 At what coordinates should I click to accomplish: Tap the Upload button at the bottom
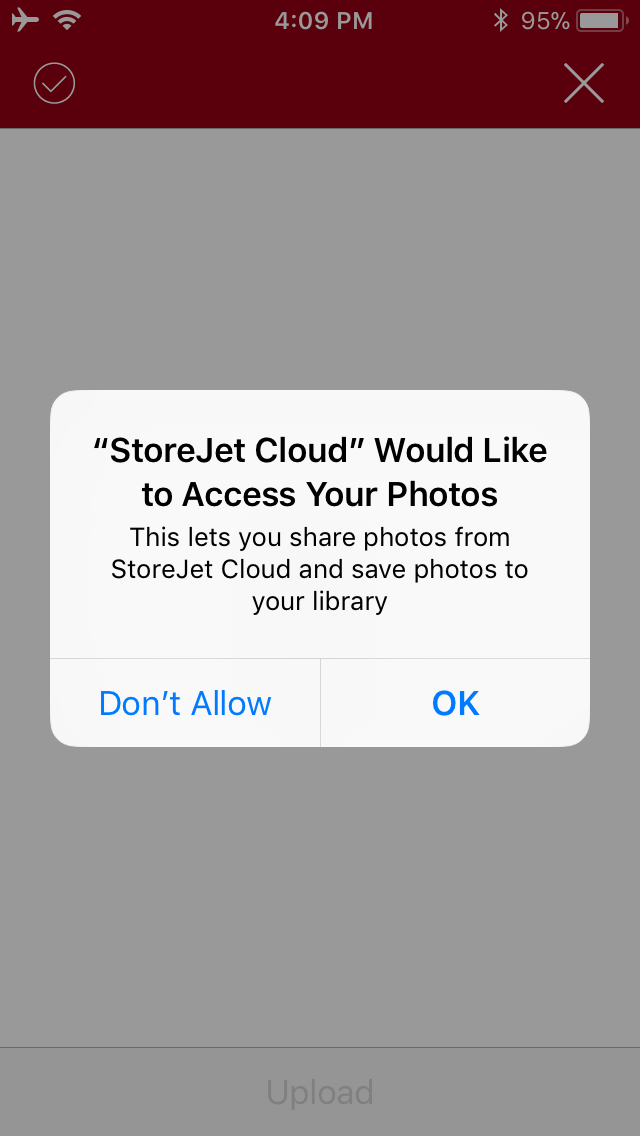coord(320,1092)
